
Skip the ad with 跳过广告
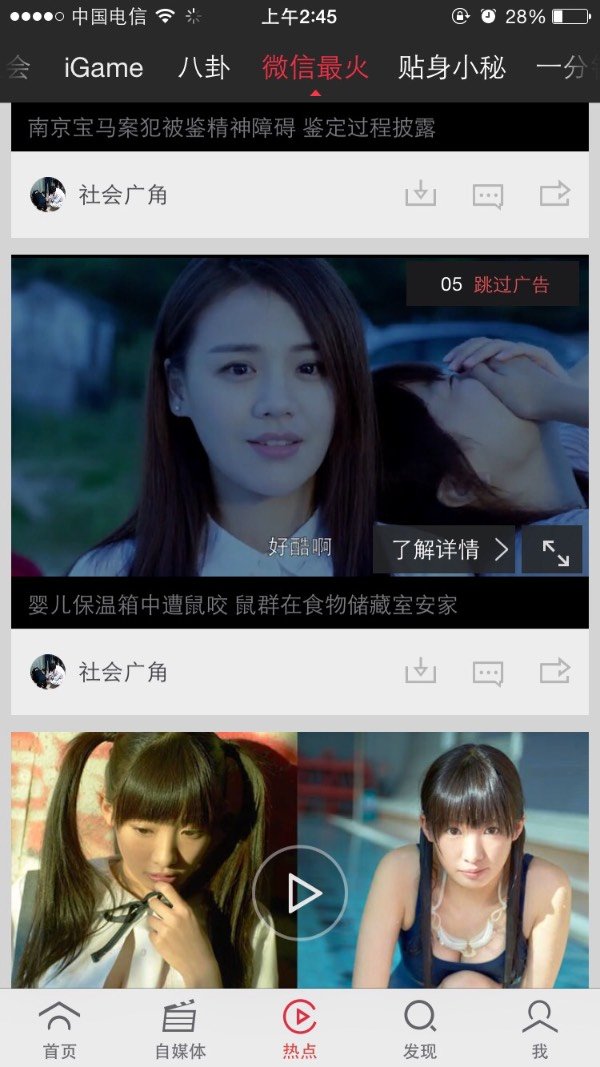[511, 285]
